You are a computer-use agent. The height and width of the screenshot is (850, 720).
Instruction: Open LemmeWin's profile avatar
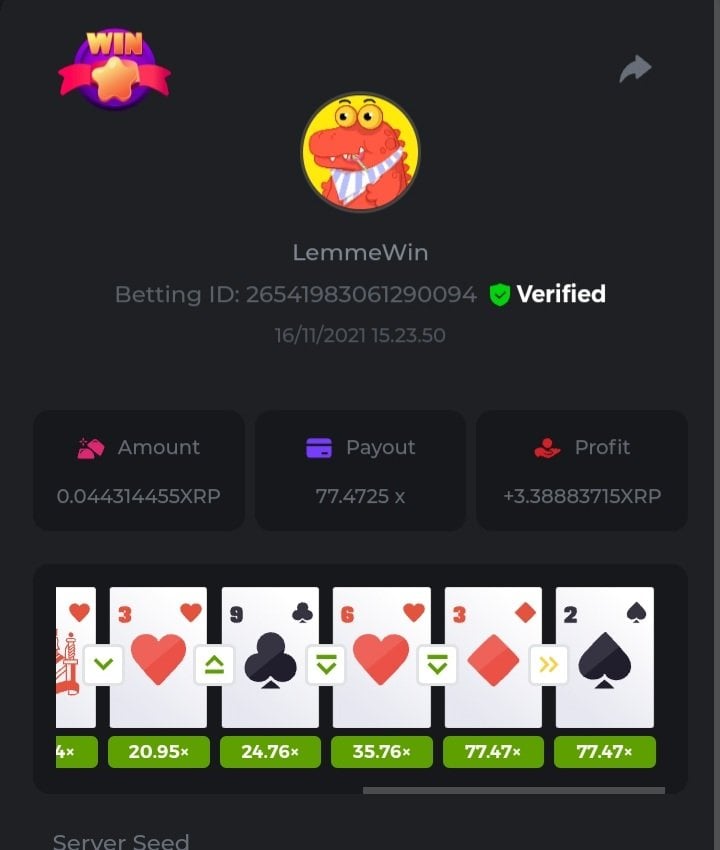point(360,152)
